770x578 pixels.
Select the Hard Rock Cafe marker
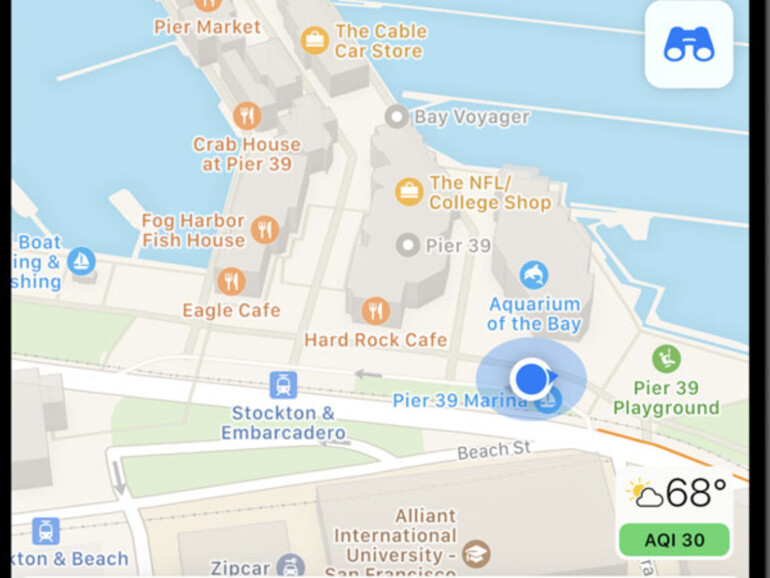click(x=375, y=311)
